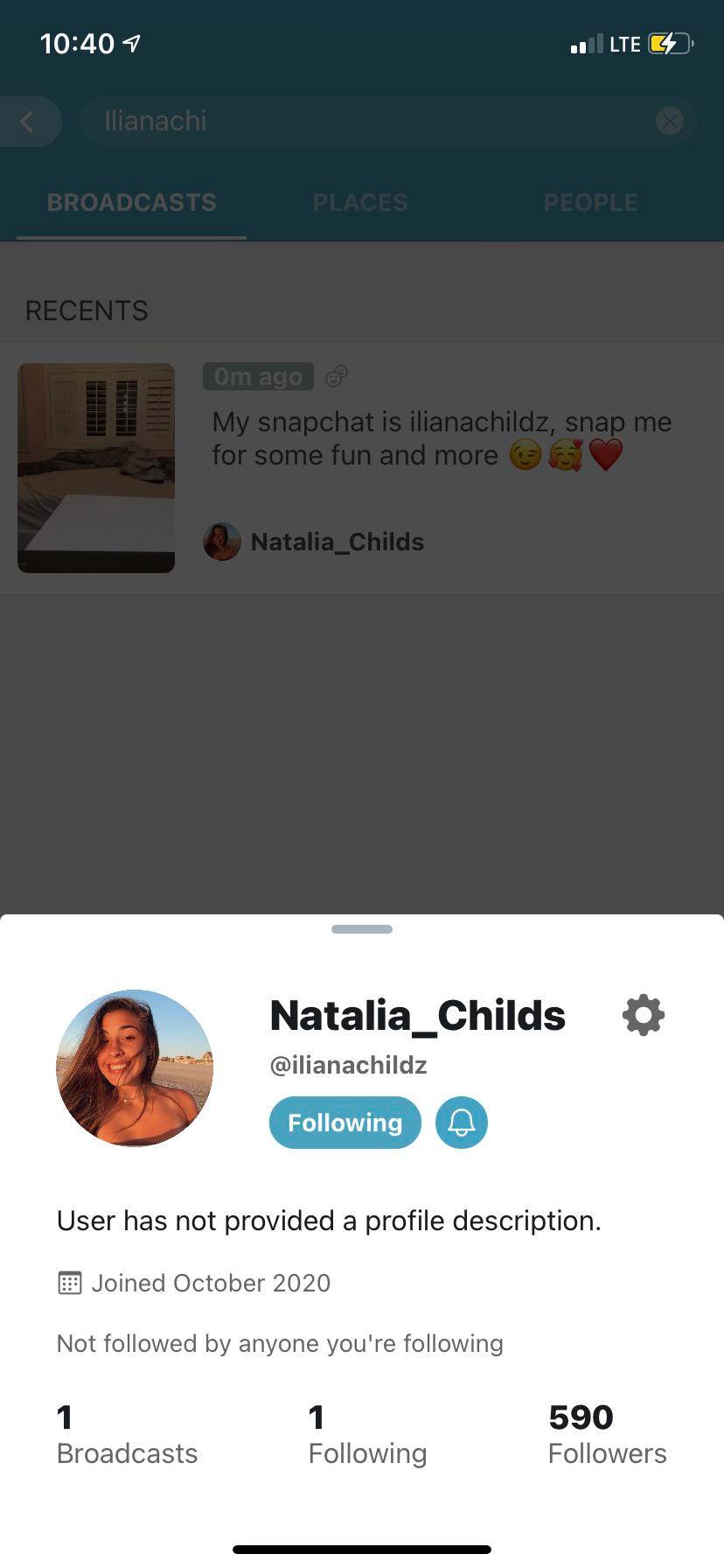View the Broadcasts count list
This screenshot has width=724, height=1568.
point(127,1435)
